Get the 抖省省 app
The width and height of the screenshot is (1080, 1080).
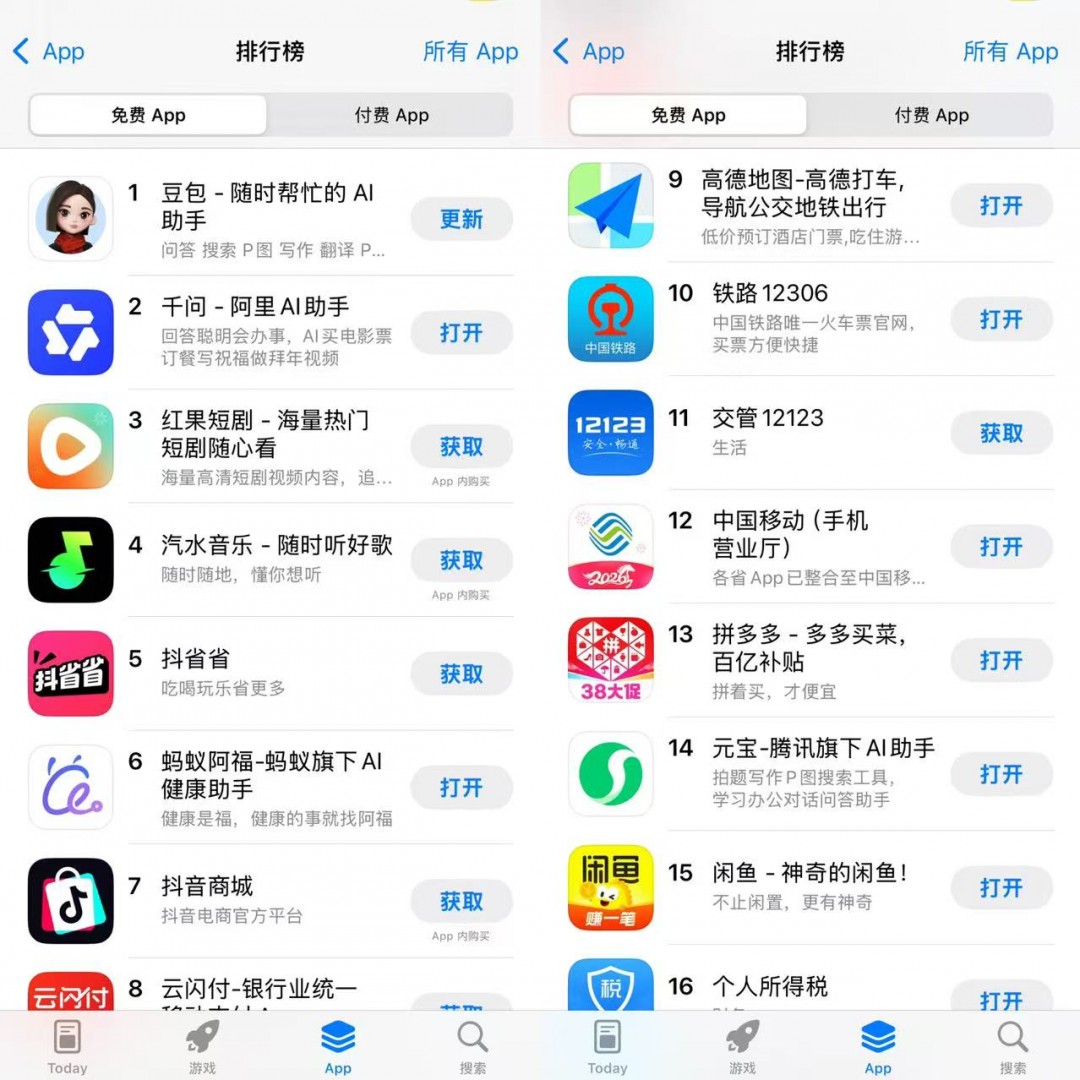[461, 674]
